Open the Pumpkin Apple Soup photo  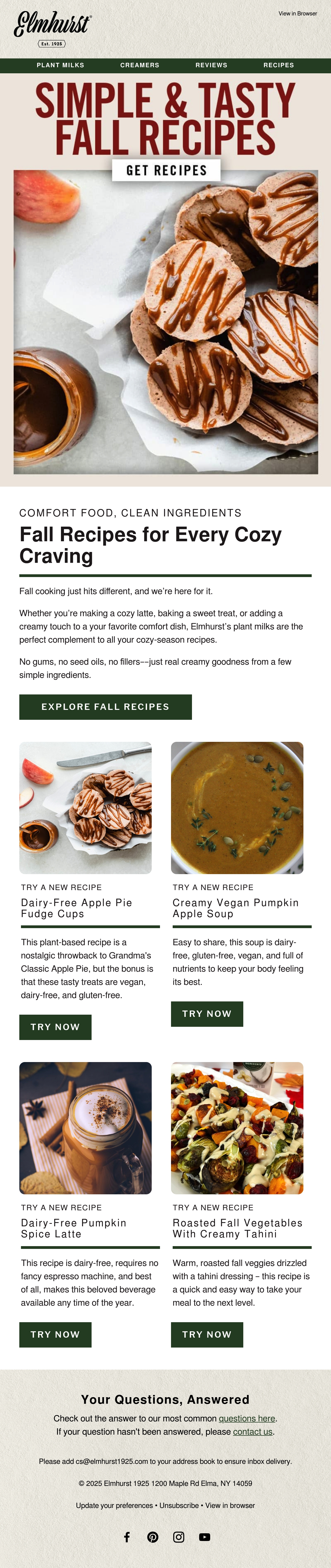tap(237, 808)
